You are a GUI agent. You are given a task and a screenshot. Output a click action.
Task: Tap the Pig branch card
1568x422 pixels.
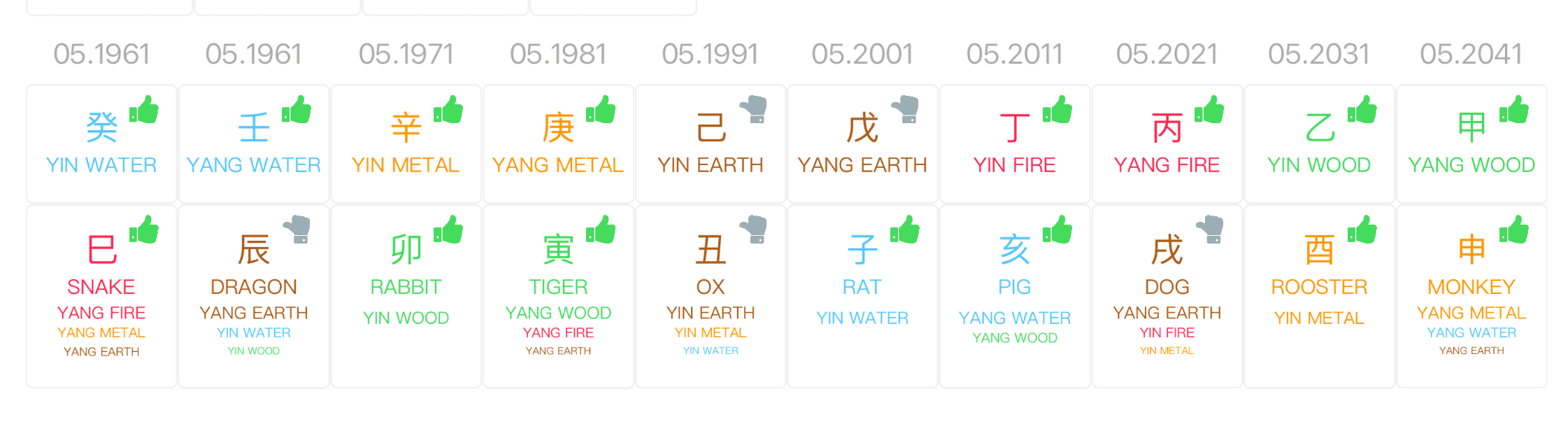point(1015,296)
